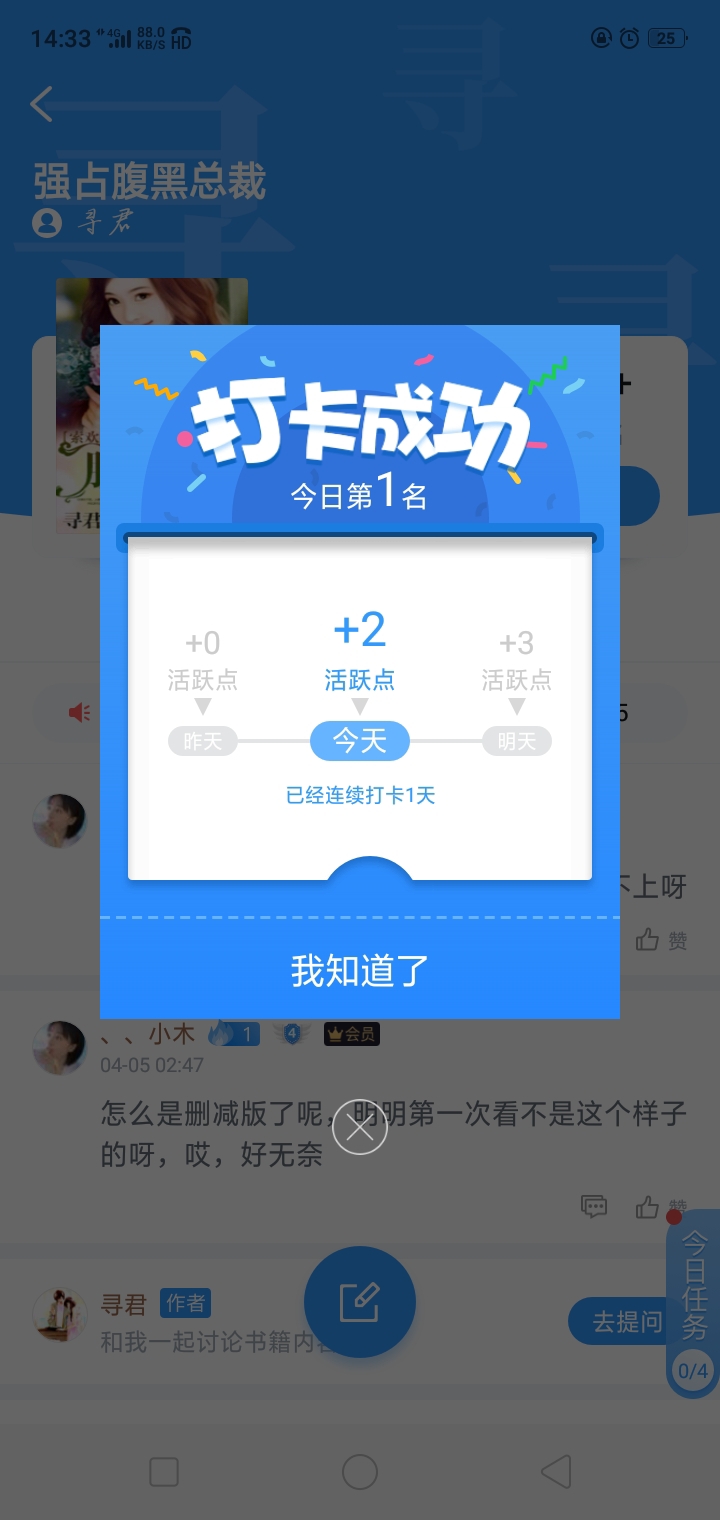Image resolution: width=720 pixels, height=1520 pixels.
Task: Go to the system home screen
Action: [x=360, y=1472]
